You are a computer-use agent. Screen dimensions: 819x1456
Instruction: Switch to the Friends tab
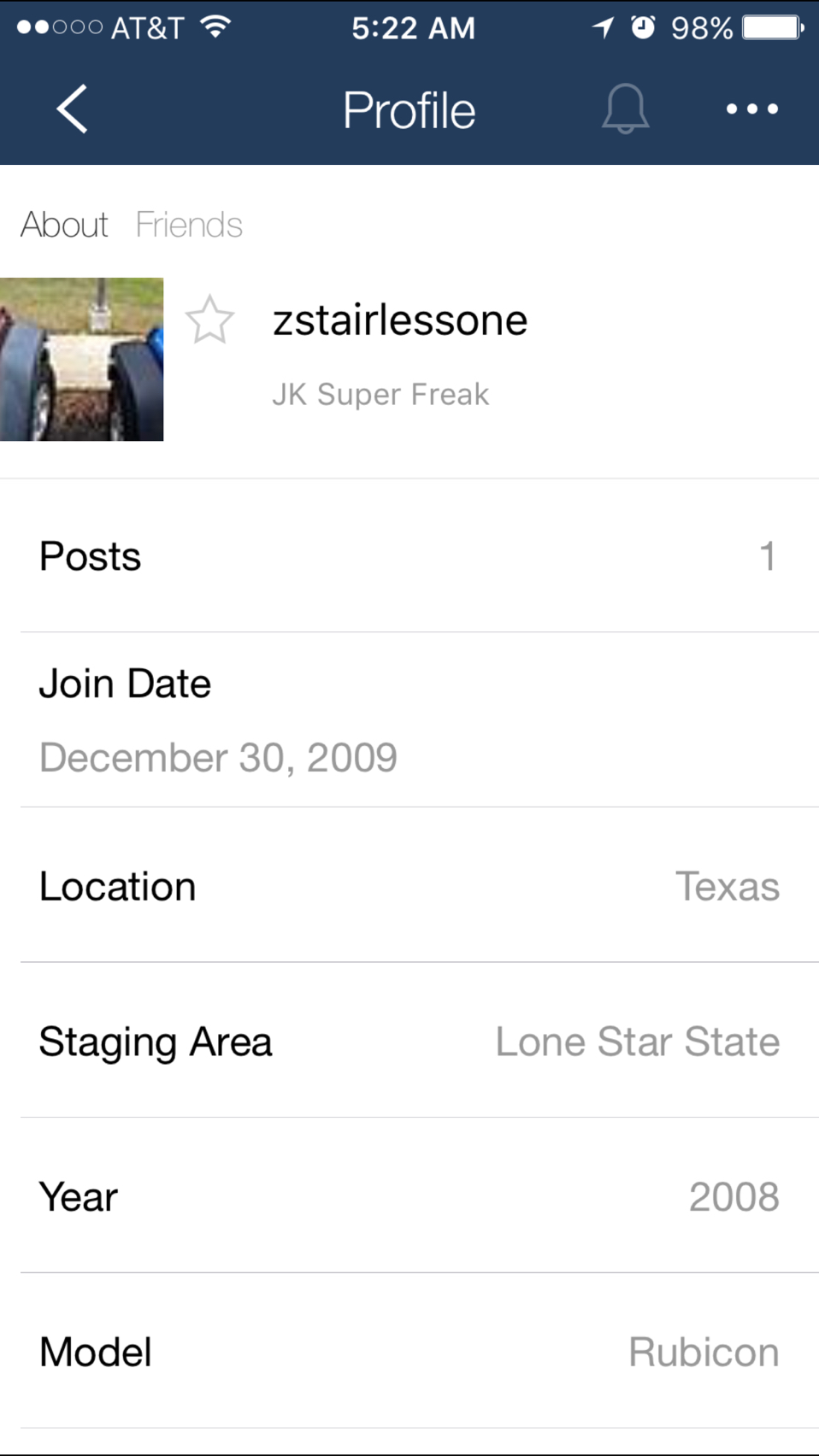tap(189, 225)
